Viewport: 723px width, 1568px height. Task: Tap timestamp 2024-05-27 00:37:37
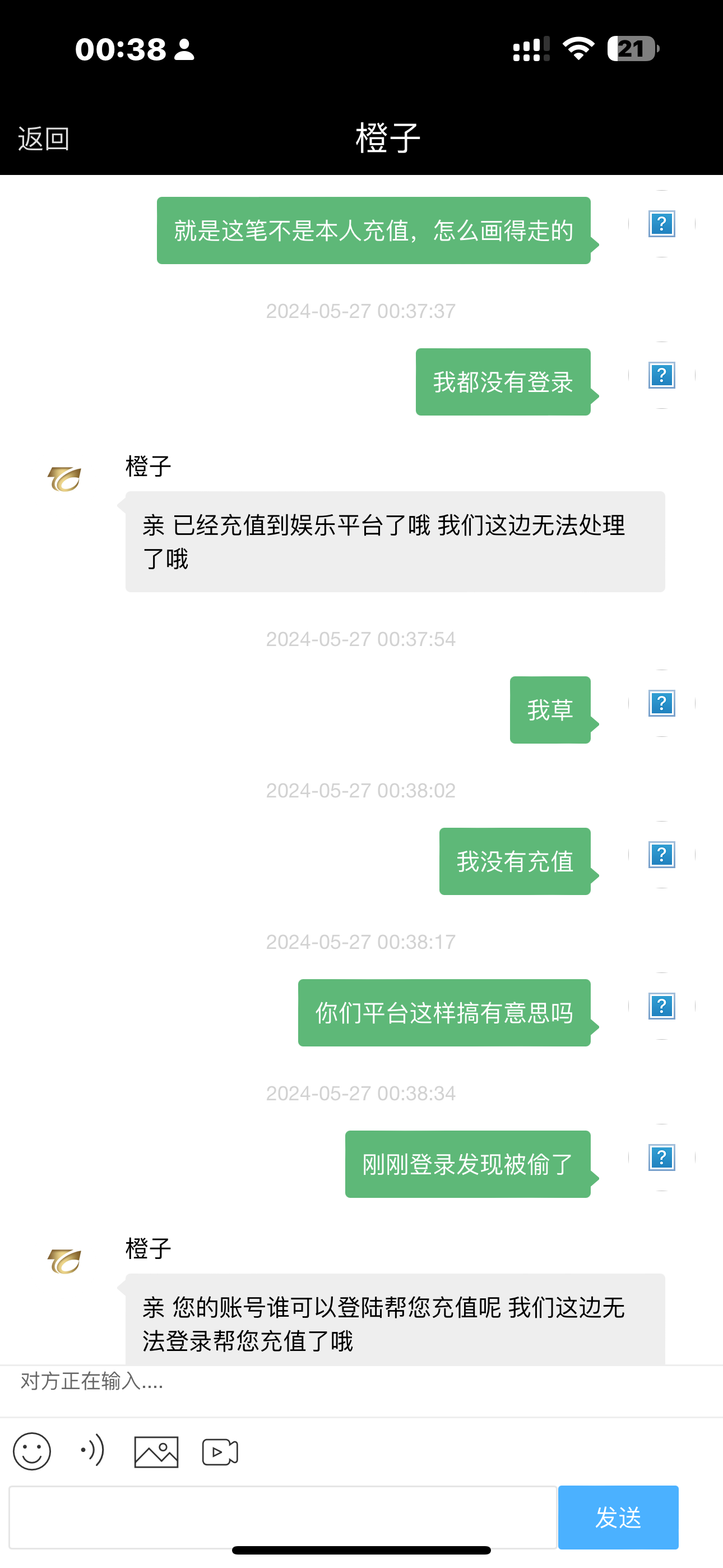pyautogui.click(x=361, y=311)
